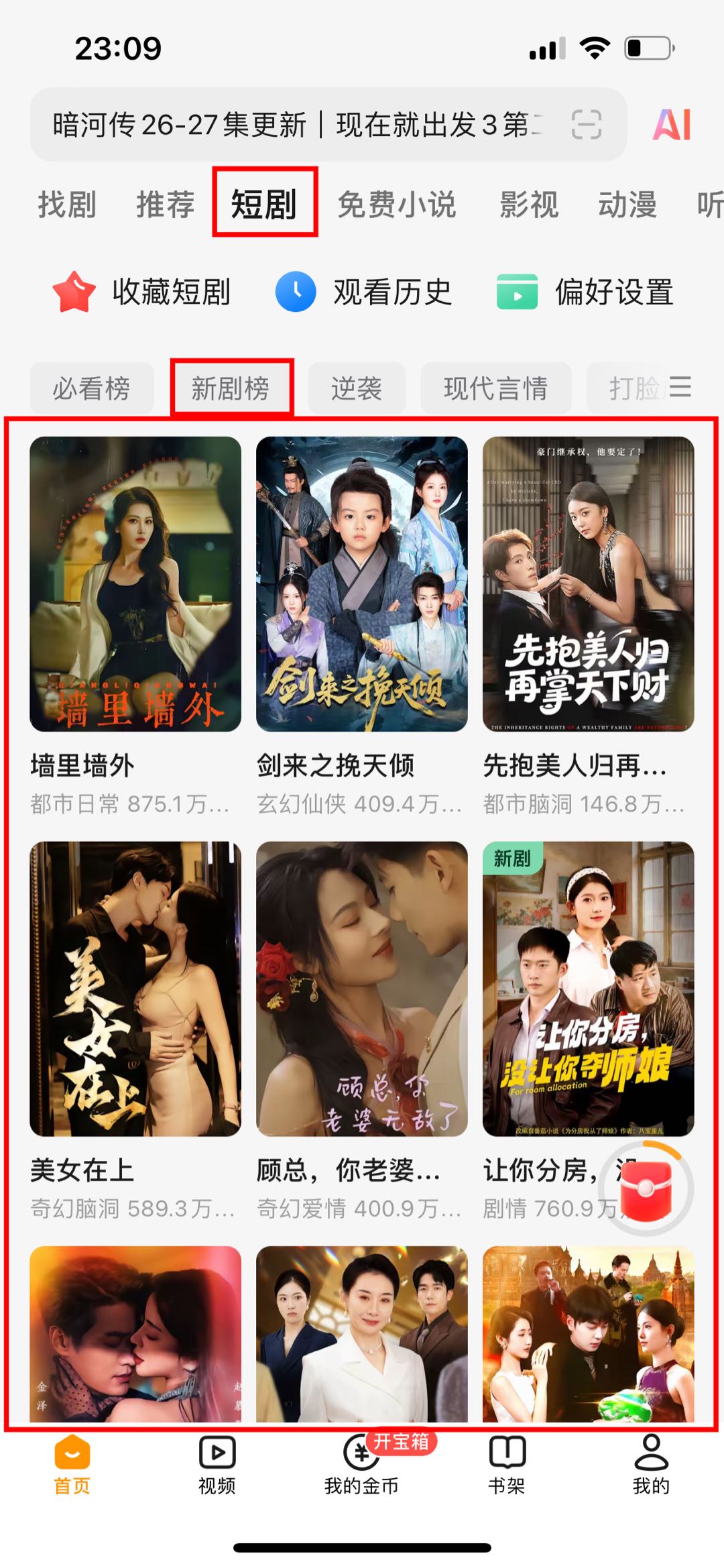Open the AI assistant
This screenshot has width=724, height=1568.
[672, 125]
